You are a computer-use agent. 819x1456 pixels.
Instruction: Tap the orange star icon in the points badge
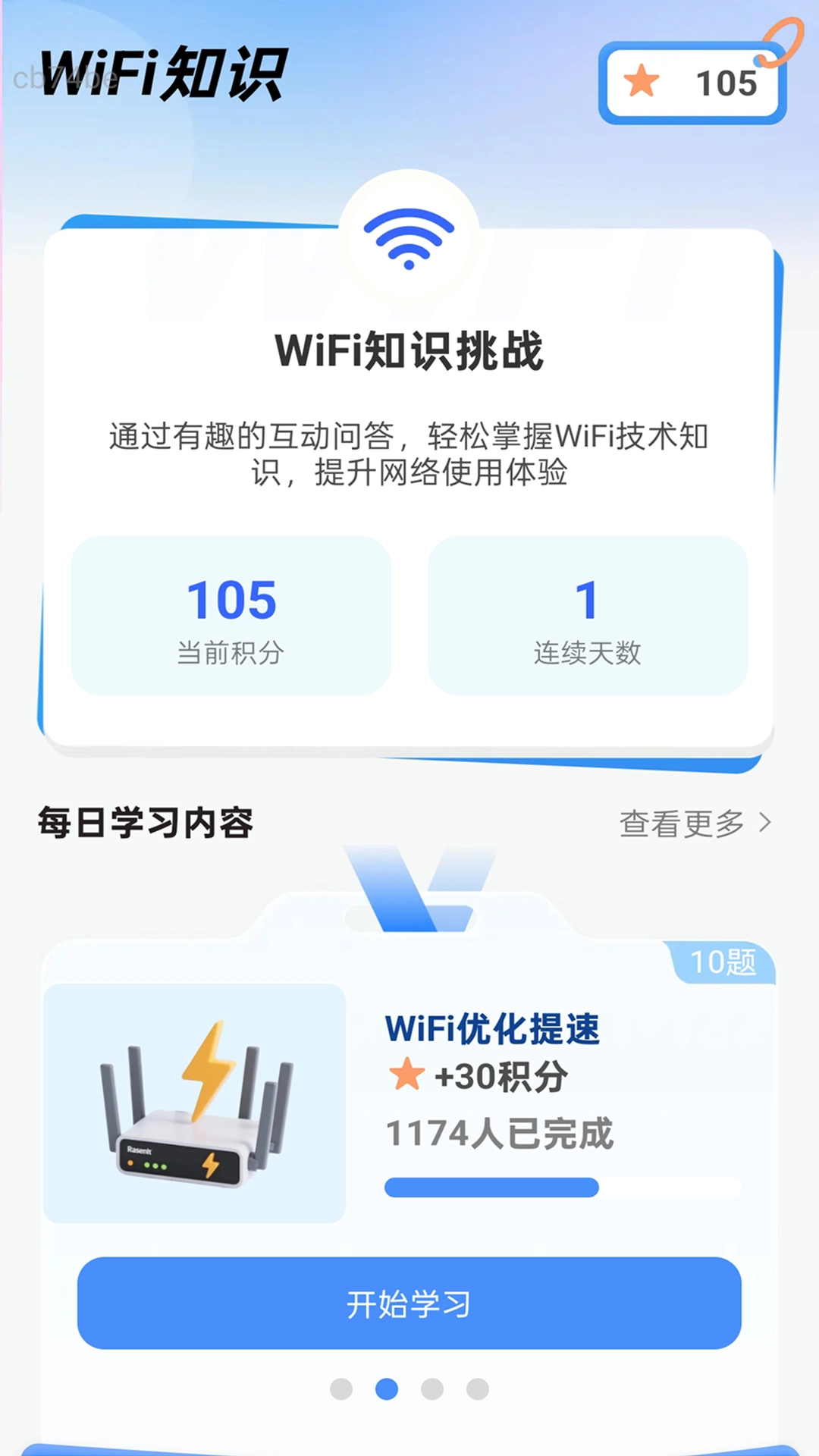(x=643, y=80)
